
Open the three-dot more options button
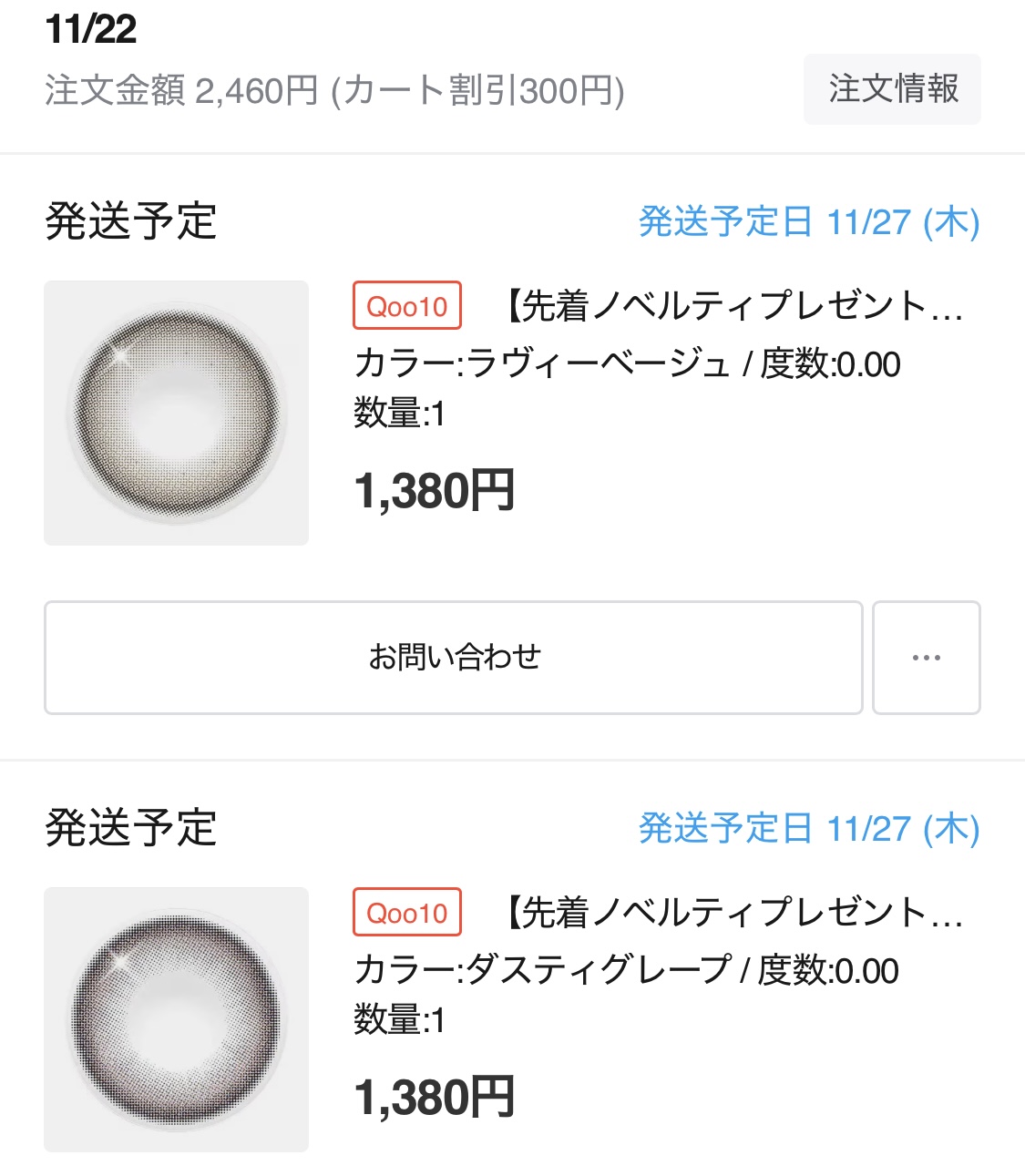(x=926, y=657)
